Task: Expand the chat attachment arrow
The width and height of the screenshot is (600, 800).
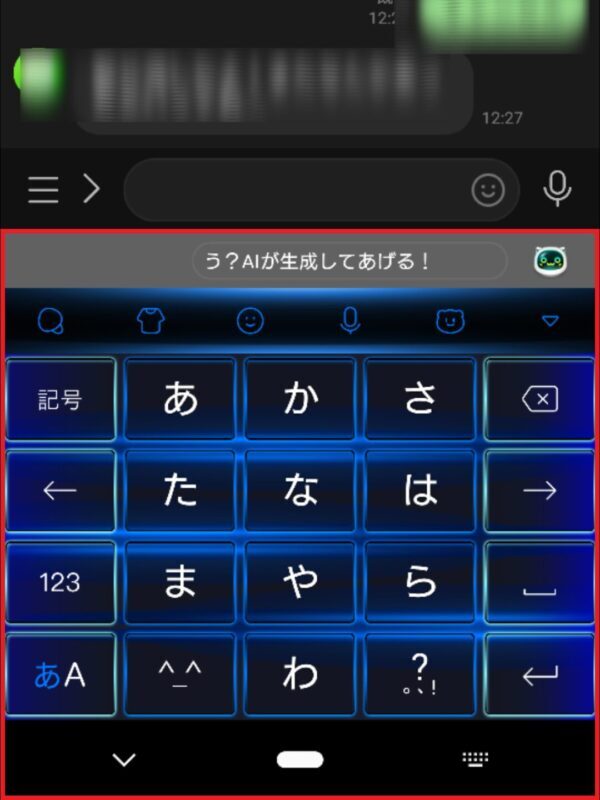Action: click(92, 189)
